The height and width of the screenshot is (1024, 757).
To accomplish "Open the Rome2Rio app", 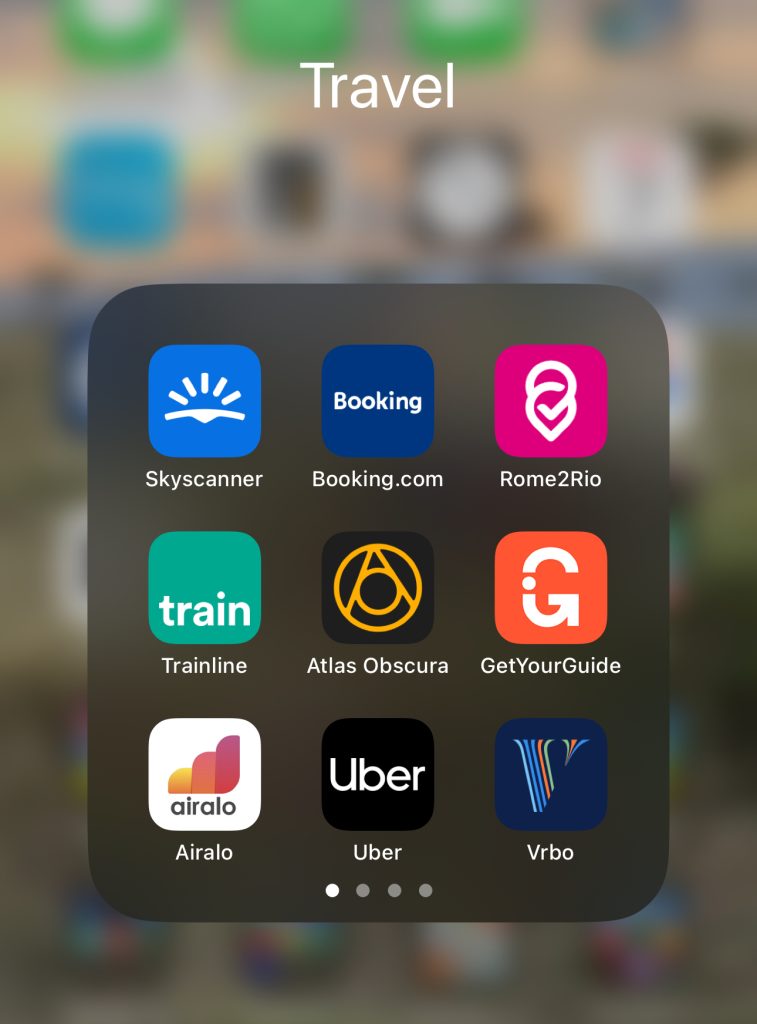I will click(x=550, y=401).
